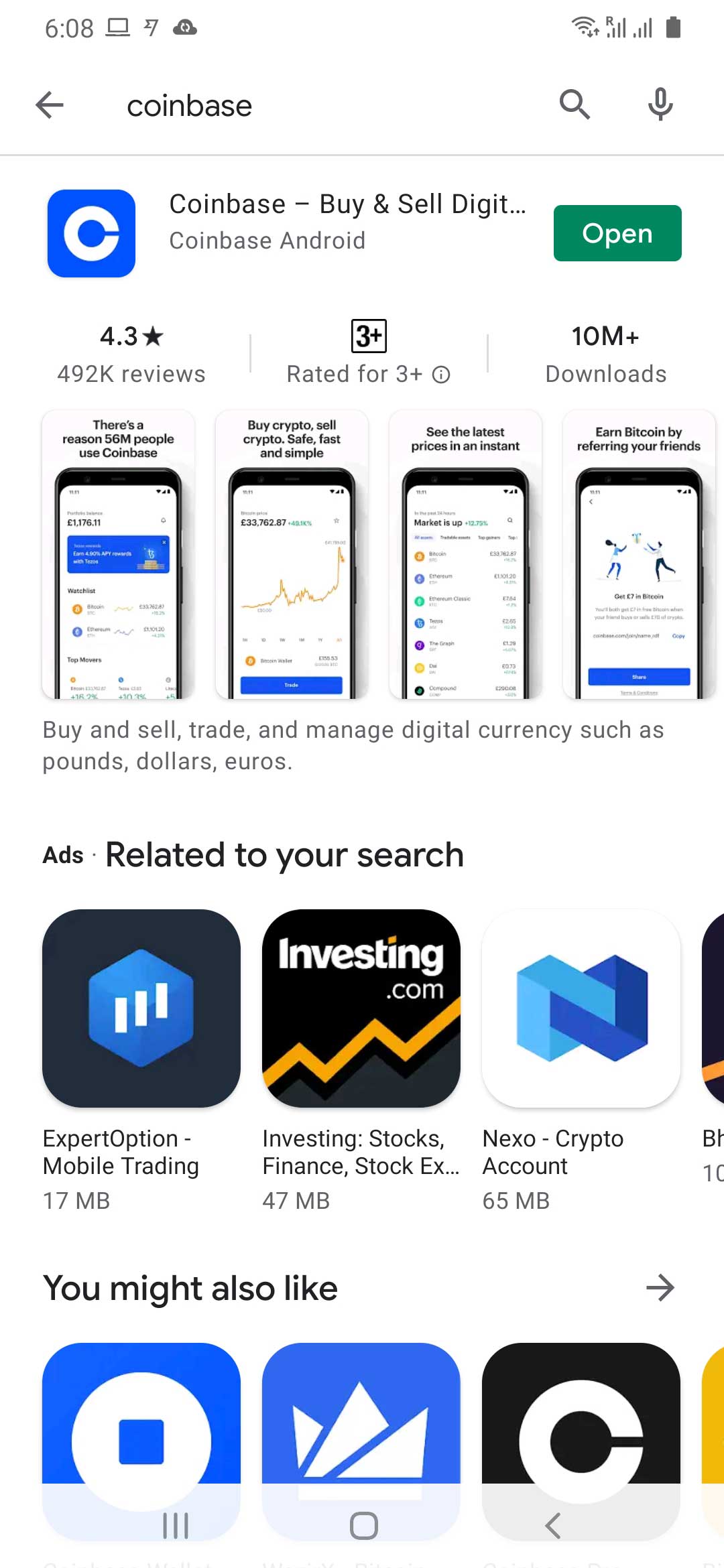Tap the search magnifier icon
This screenshot has width=724, height=1568.
(x=575, y=105)
